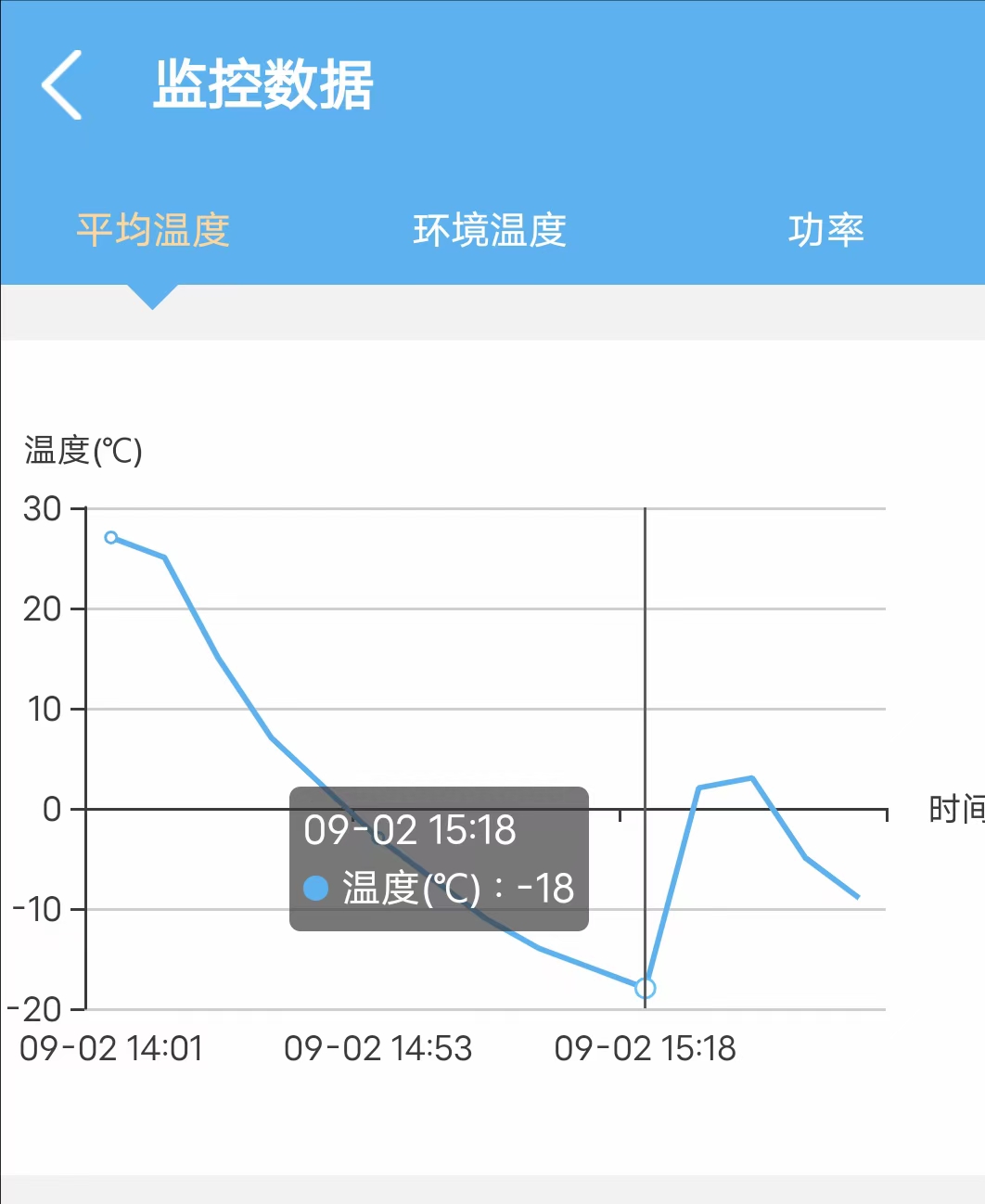The width and height of the screenshot is (985, 1204).
Task: Switch to the 功率 tab
Action: click(x=825, y=230)
